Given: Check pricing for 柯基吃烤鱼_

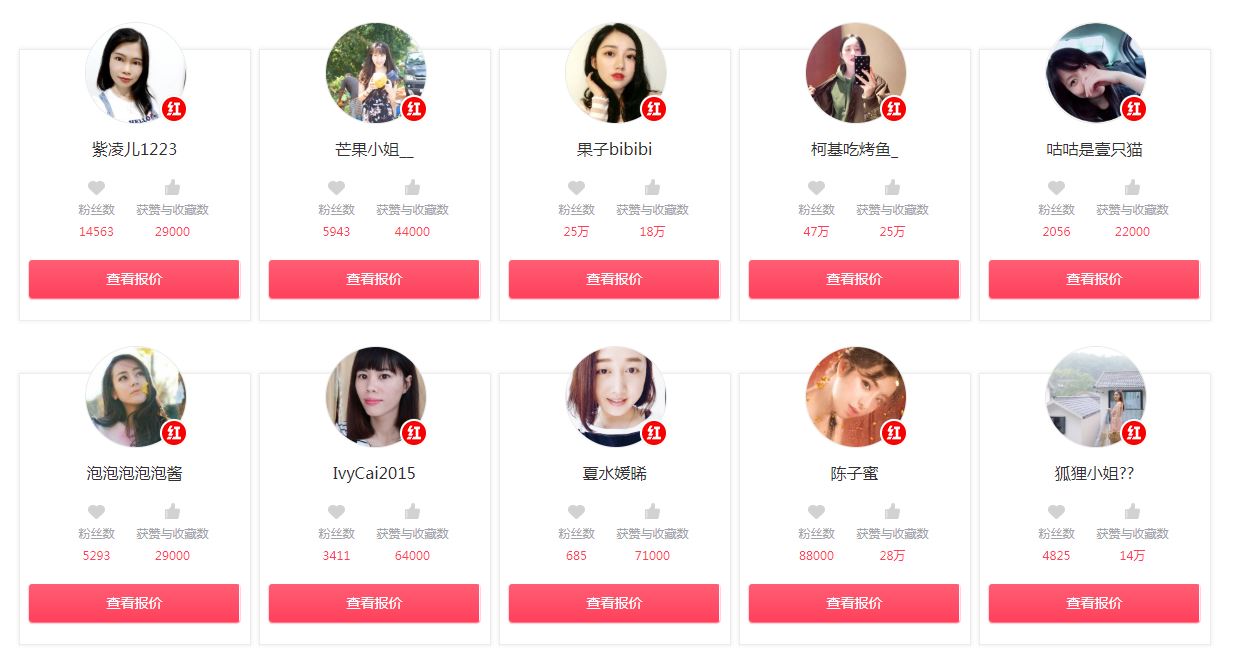Looking at the screenshot, I should click(854, 279).
